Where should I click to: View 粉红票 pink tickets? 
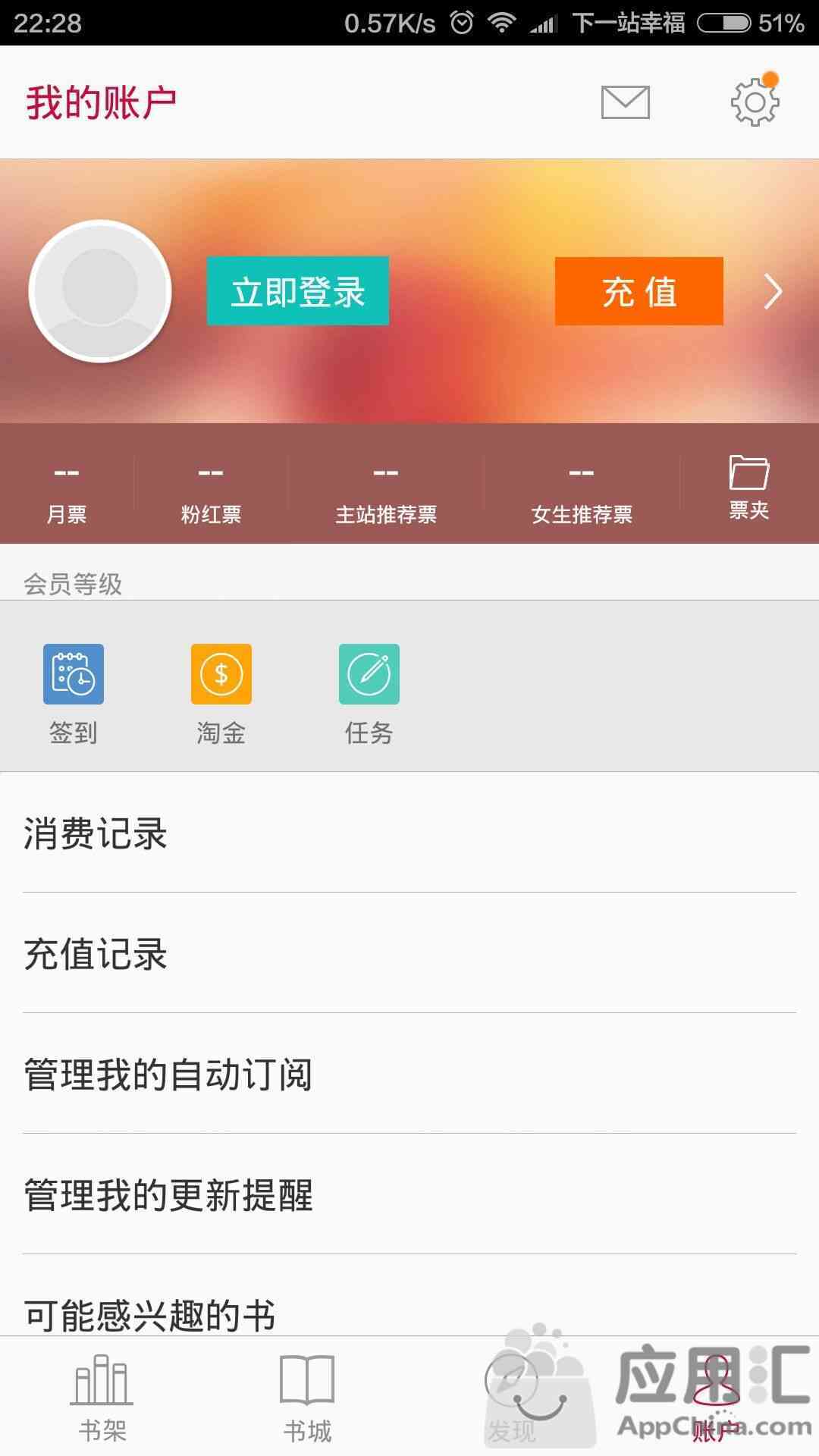(x=211, y=493)
